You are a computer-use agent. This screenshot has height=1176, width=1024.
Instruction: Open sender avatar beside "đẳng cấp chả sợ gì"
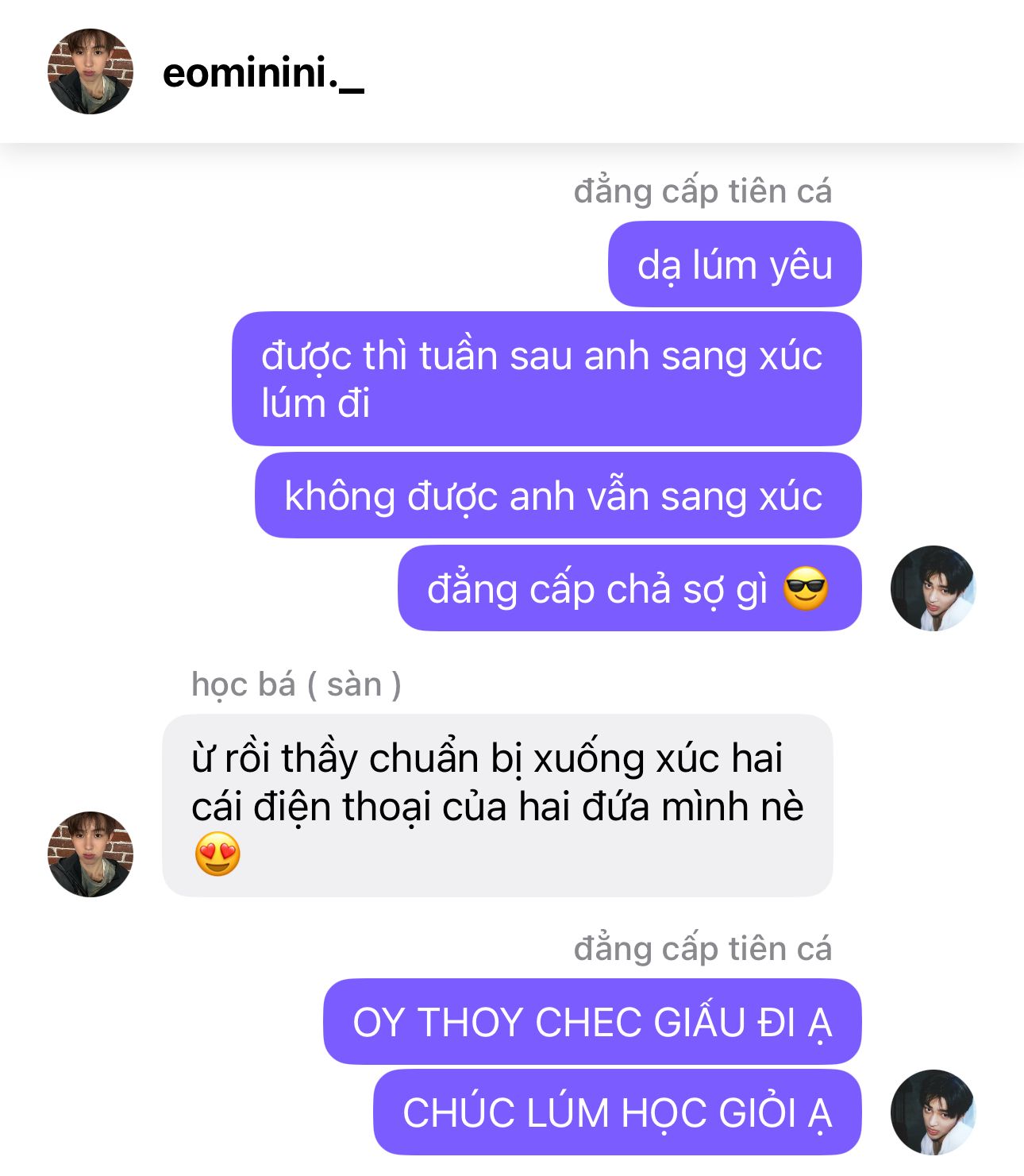click(x=933, y=588)
